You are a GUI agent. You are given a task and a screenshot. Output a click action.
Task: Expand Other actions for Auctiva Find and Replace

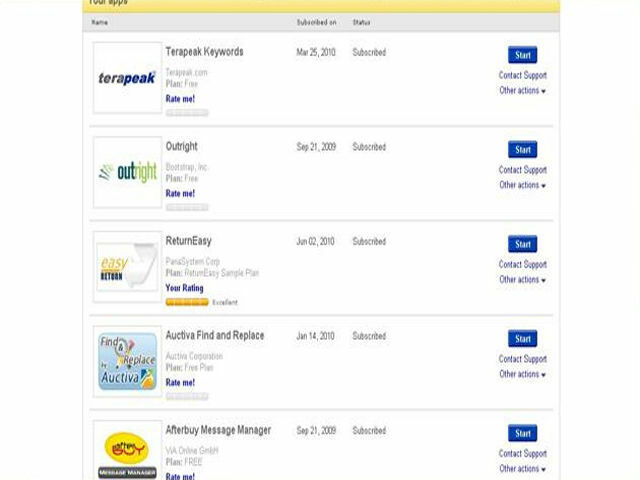click(522, 374)
